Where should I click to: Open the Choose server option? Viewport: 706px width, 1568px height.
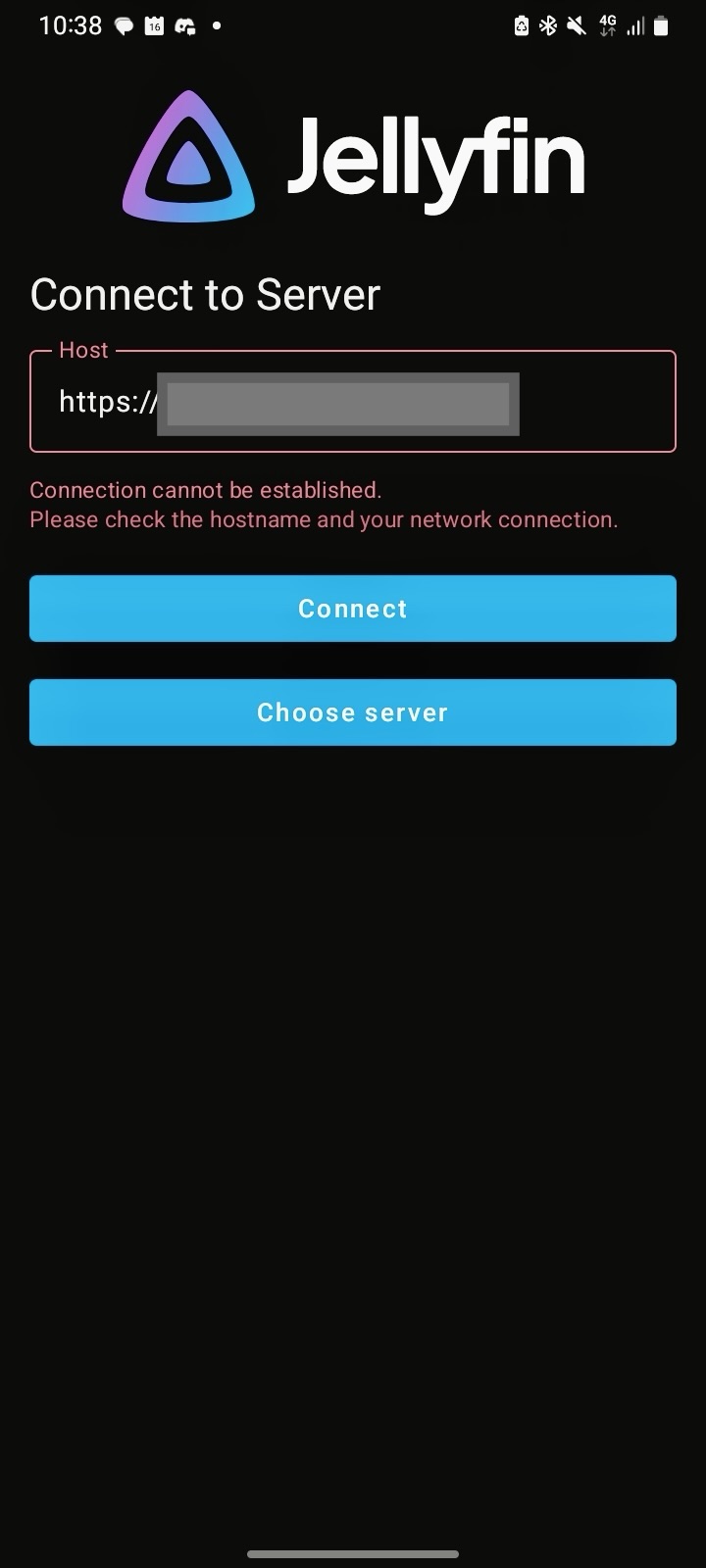353,712
